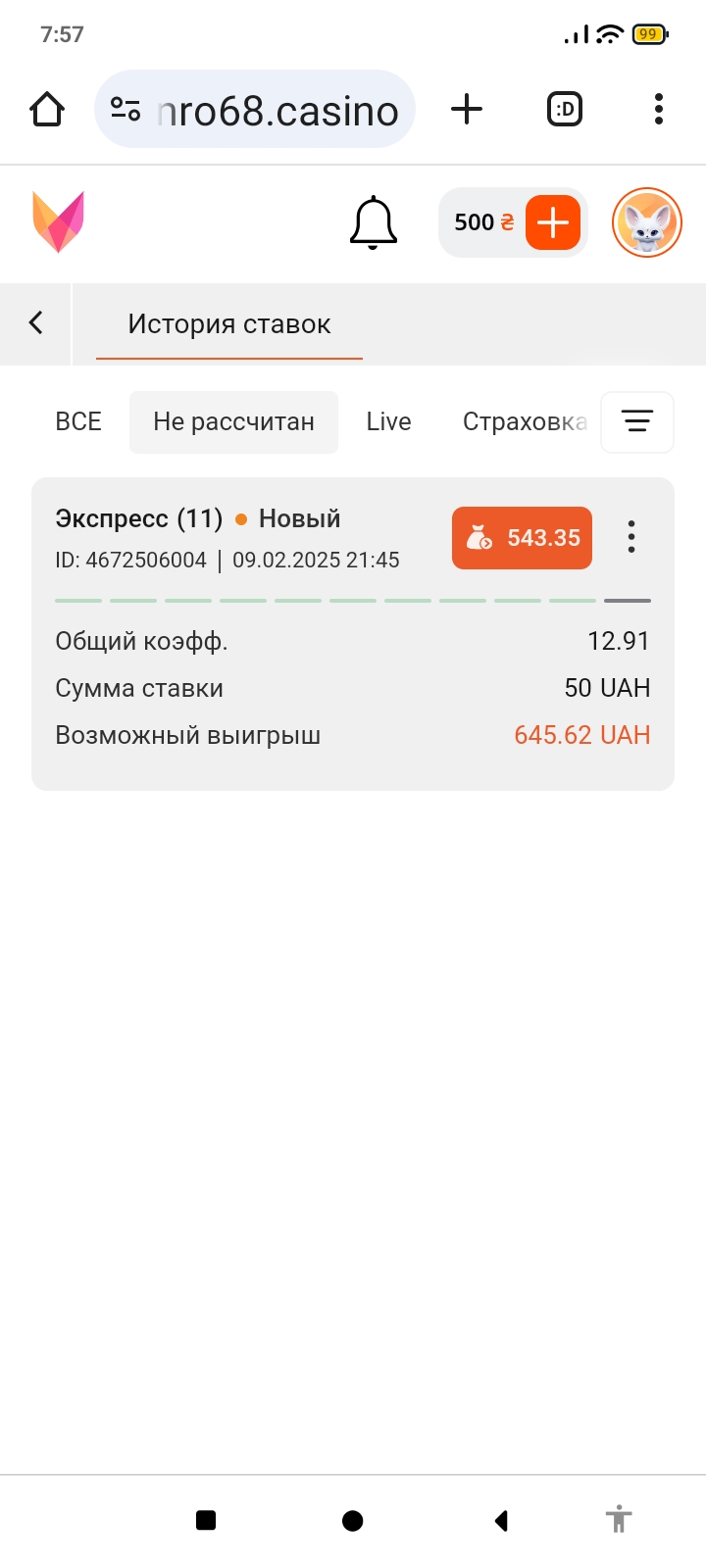
Task: Open the profile avatar
Action: click(647, 222)
